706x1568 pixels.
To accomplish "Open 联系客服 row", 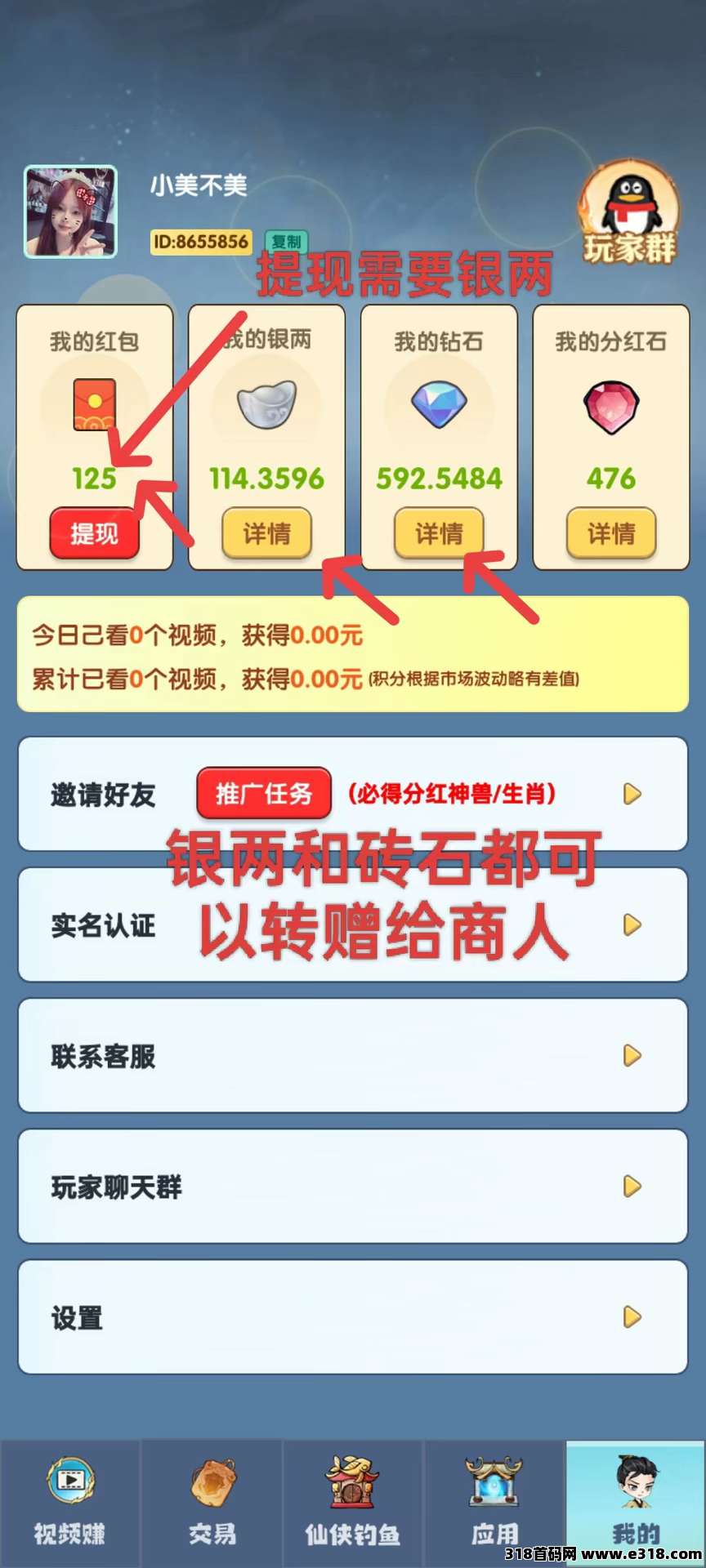I will click(351, 1056).
